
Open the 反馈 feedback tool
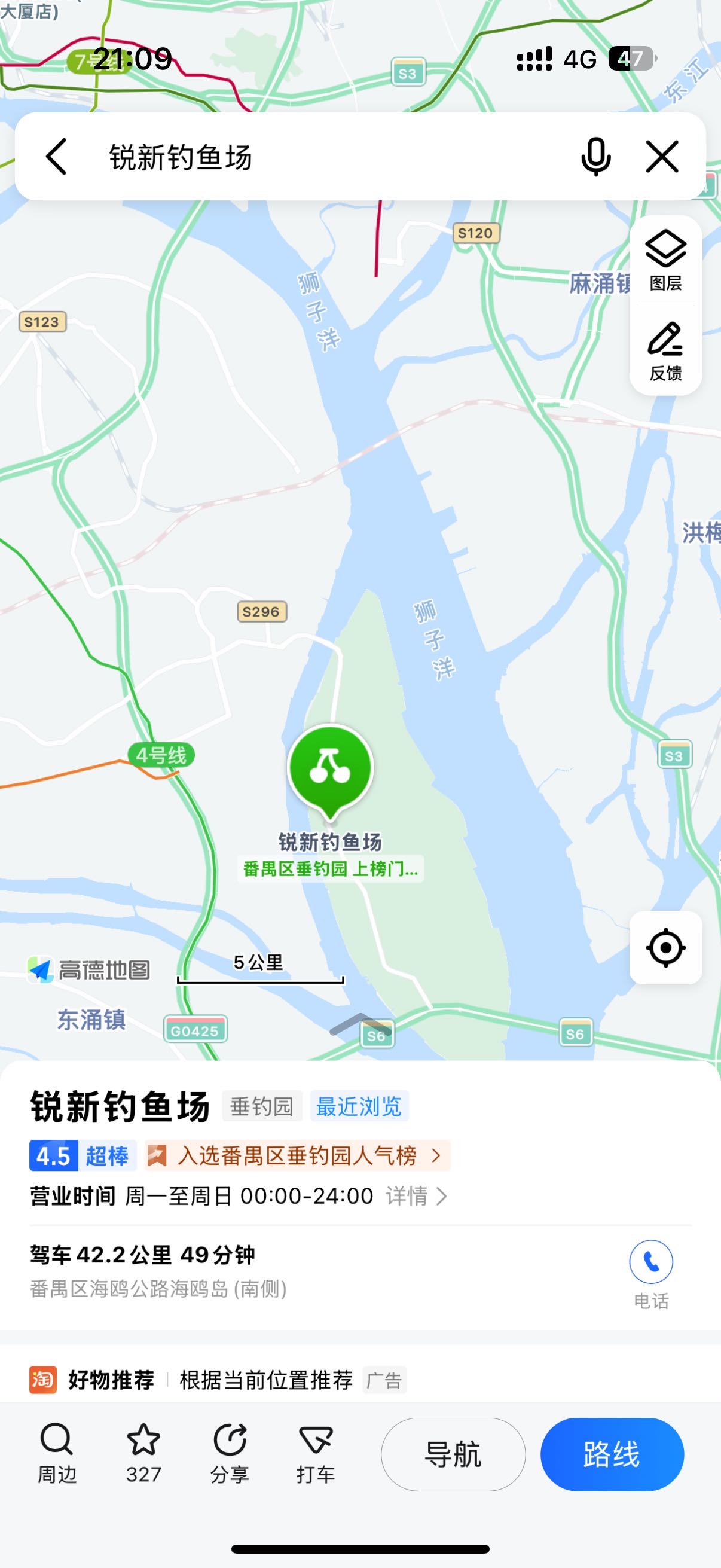[x=665, y=350]
